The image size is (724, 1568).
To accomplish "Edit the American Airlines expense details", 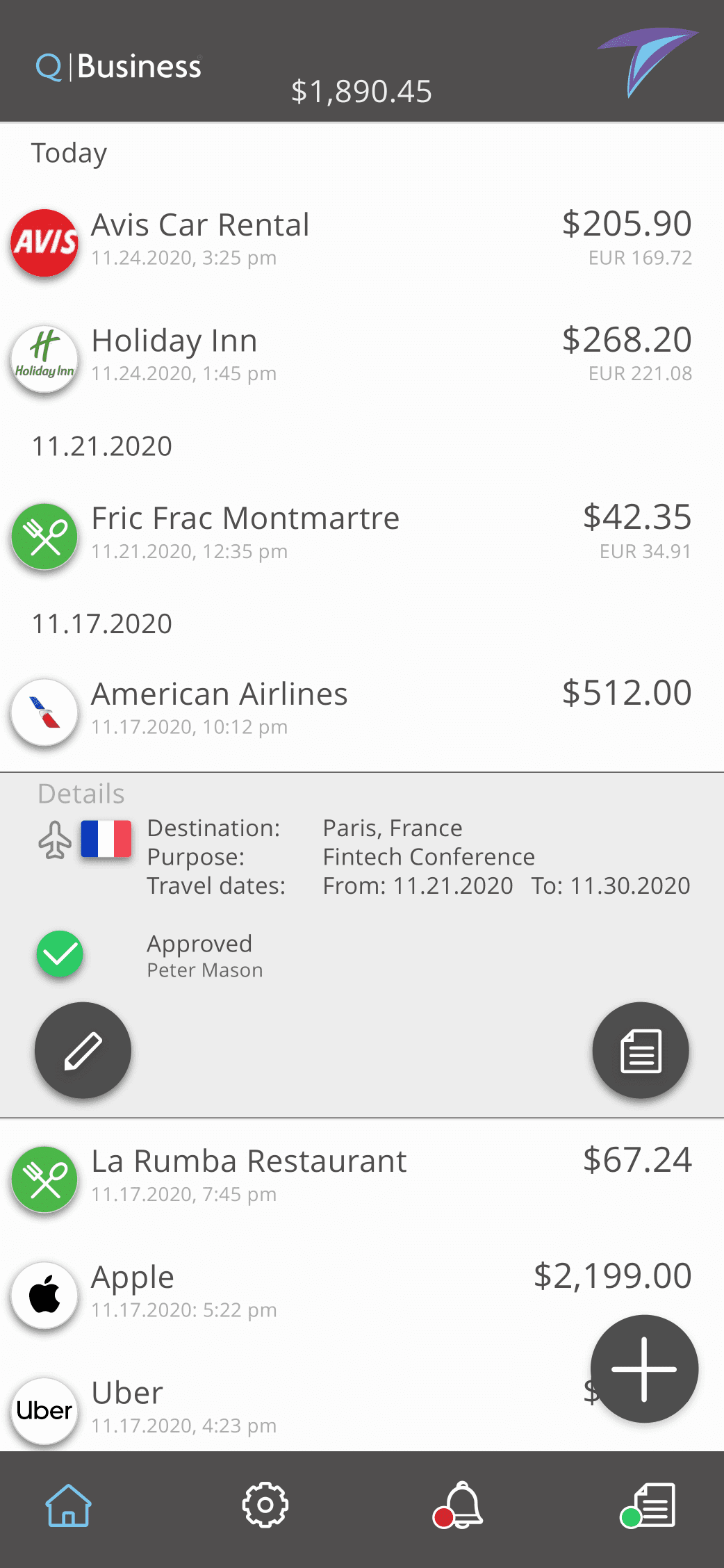I will [83, 1050].
